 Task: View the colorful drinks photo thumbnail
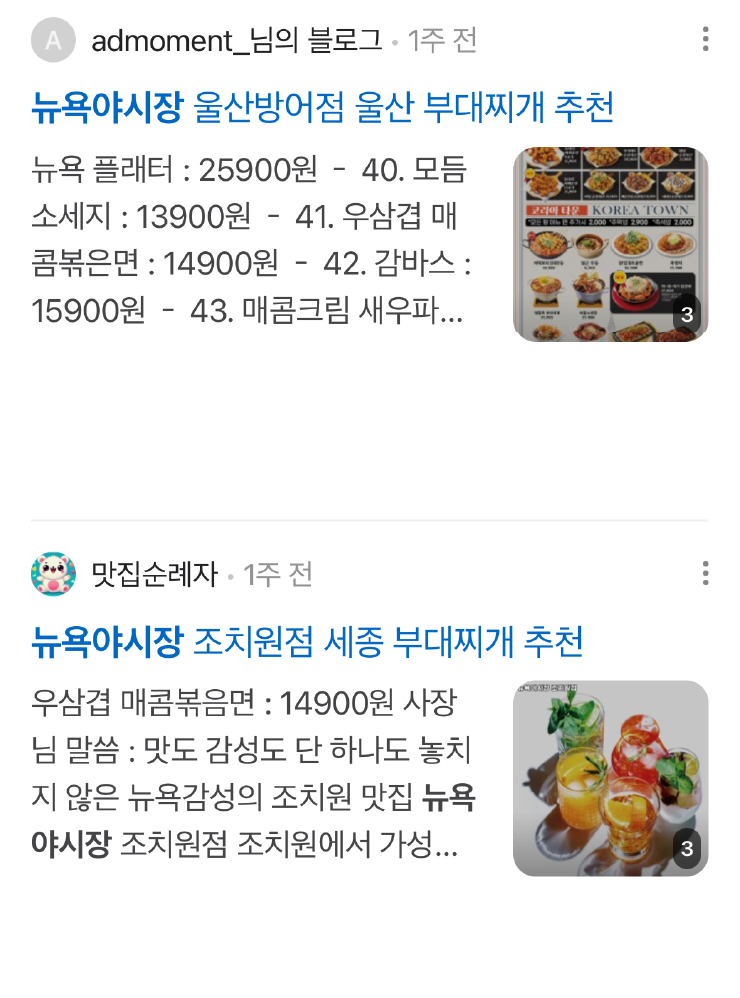tap(610, 778)
